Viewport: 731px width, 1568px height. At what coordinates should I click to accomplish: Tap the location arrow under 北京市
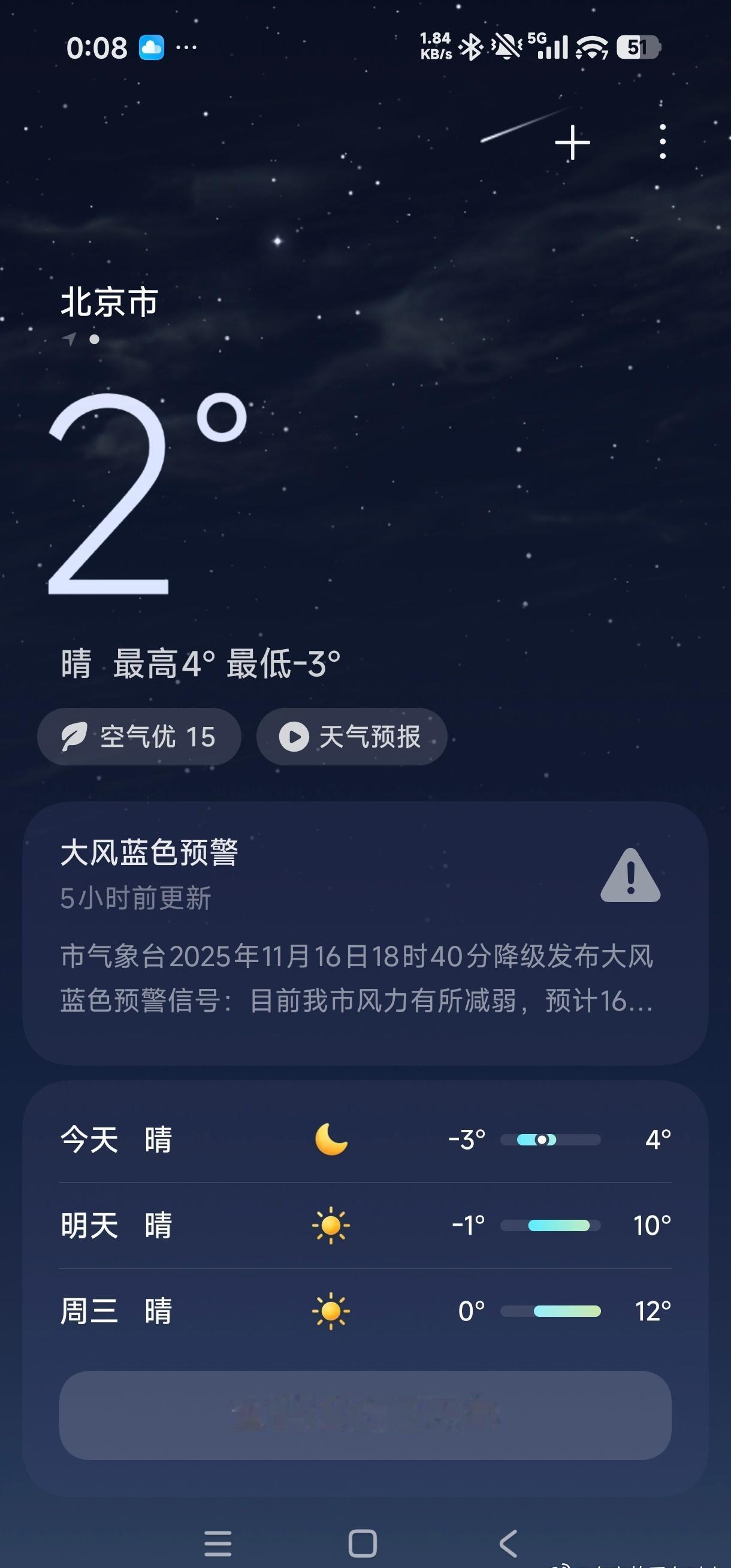point(70,338)
